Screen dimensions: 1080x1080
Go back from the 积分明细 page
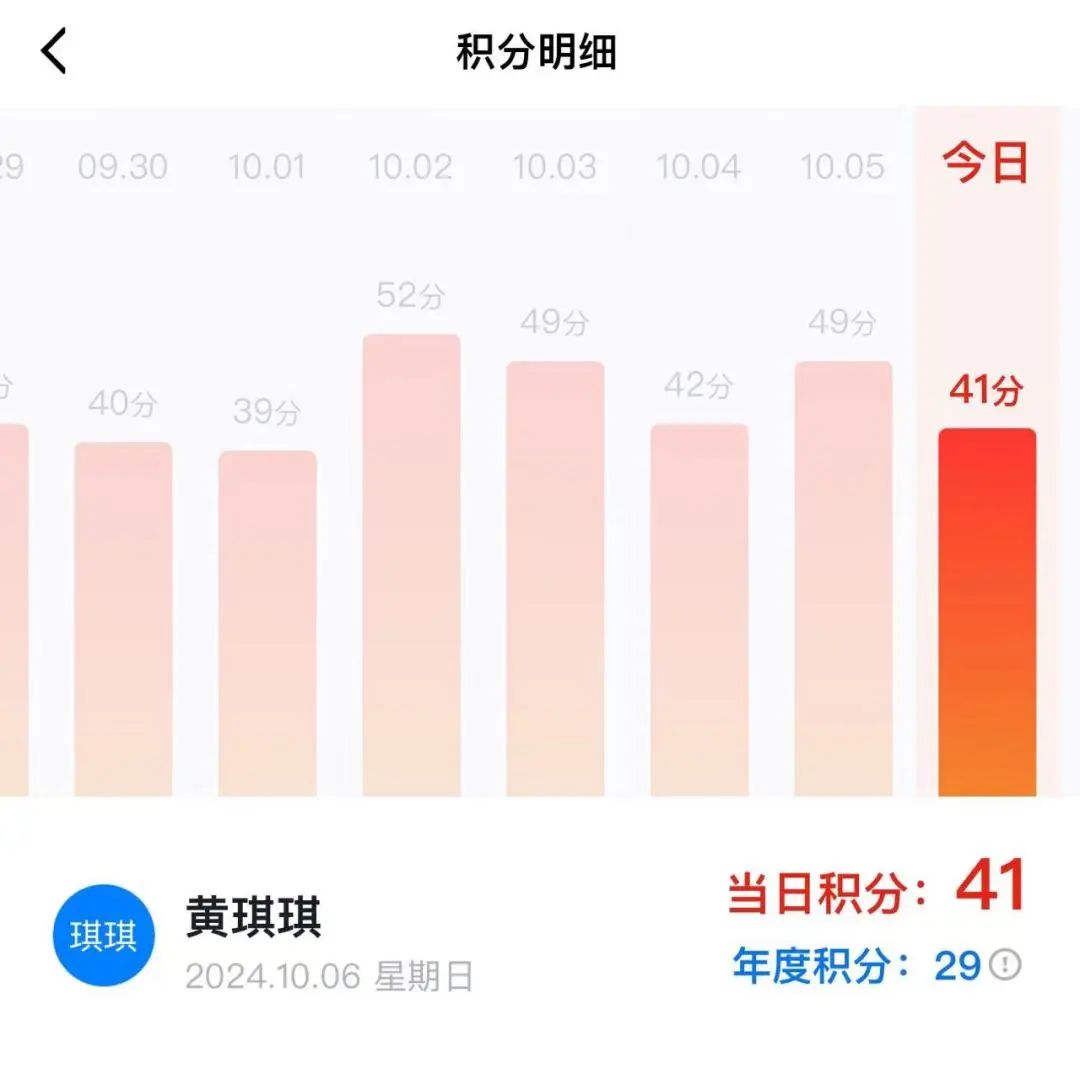pos(54,51)
